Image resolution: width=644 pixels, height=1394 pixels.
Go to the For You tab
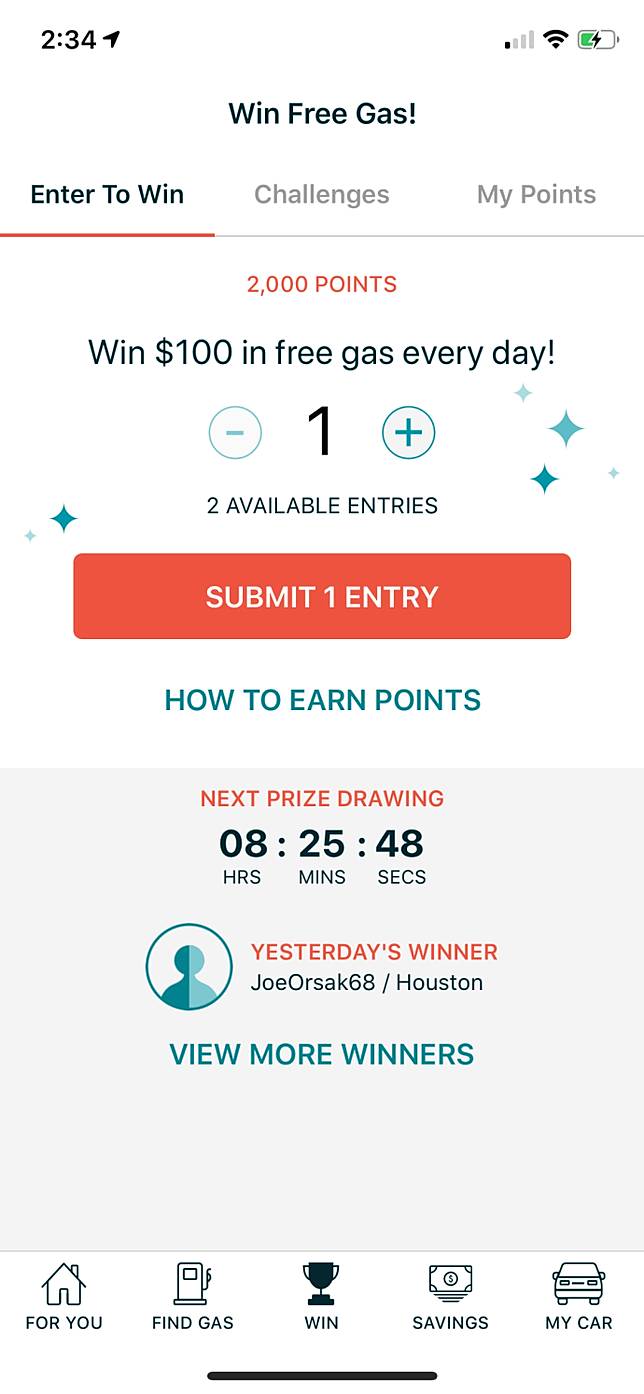(x=64, y=1297)
